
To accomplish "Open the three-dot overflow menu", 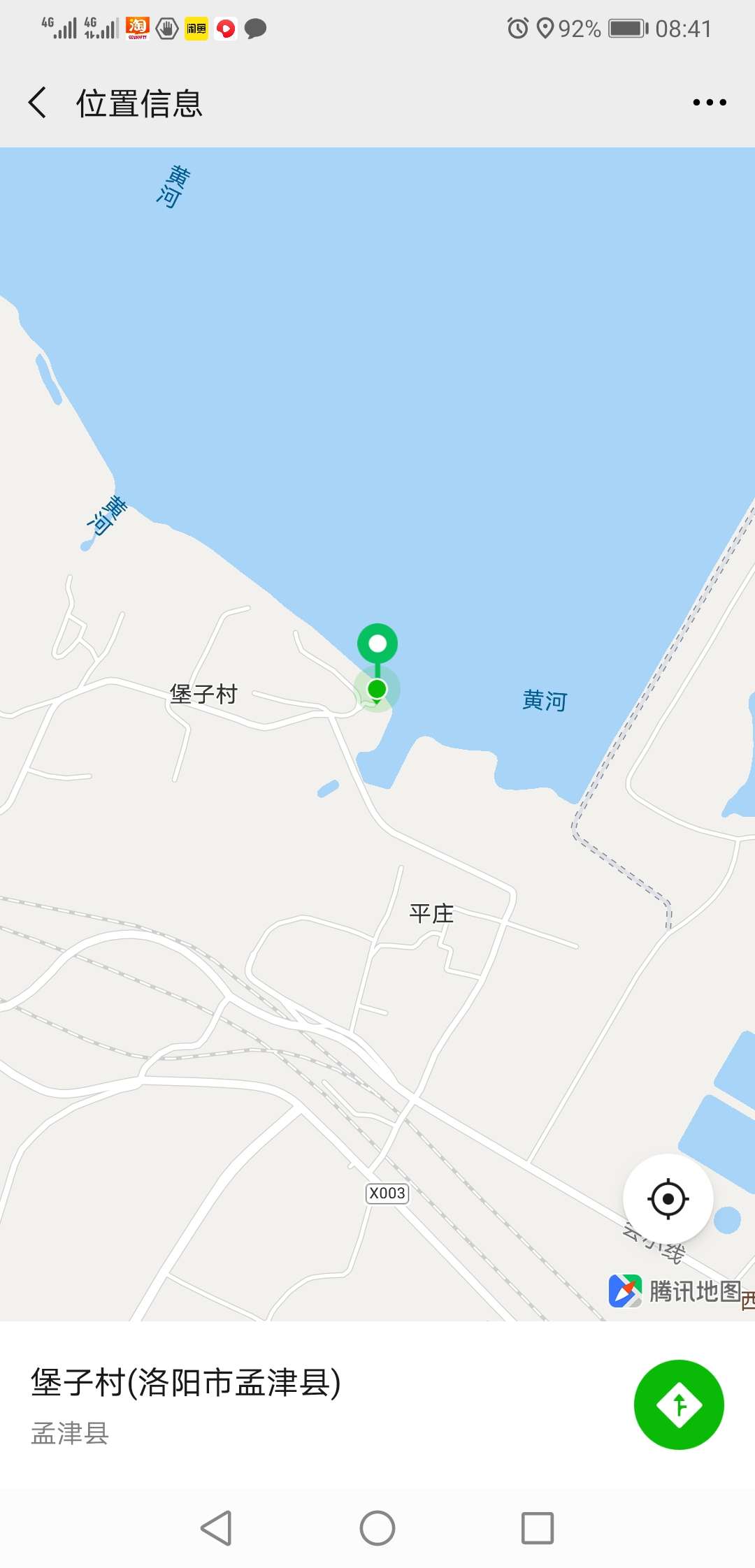I will (x=709, y=103).
